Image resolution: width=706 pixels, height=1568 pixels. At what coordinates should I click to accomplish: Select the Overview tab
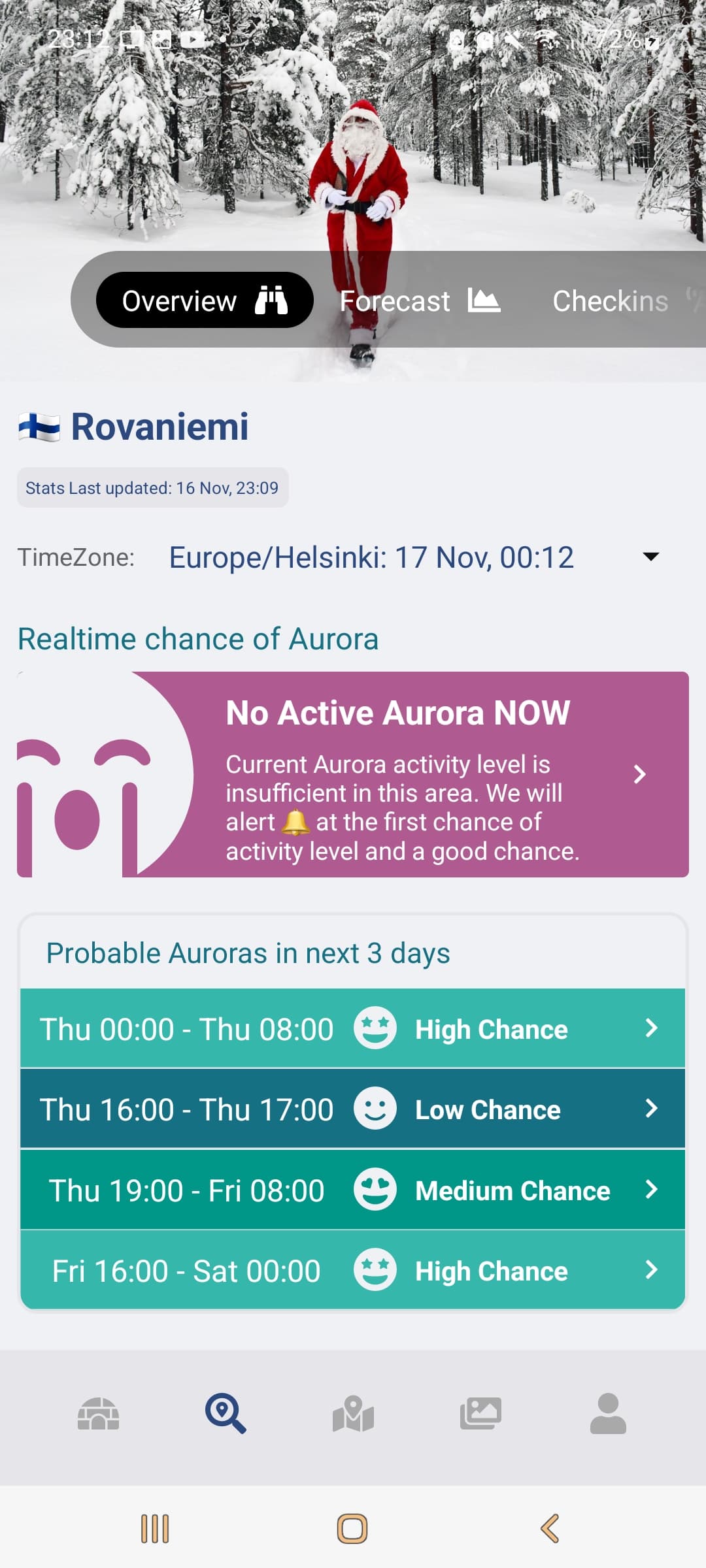tap(205, 301)
